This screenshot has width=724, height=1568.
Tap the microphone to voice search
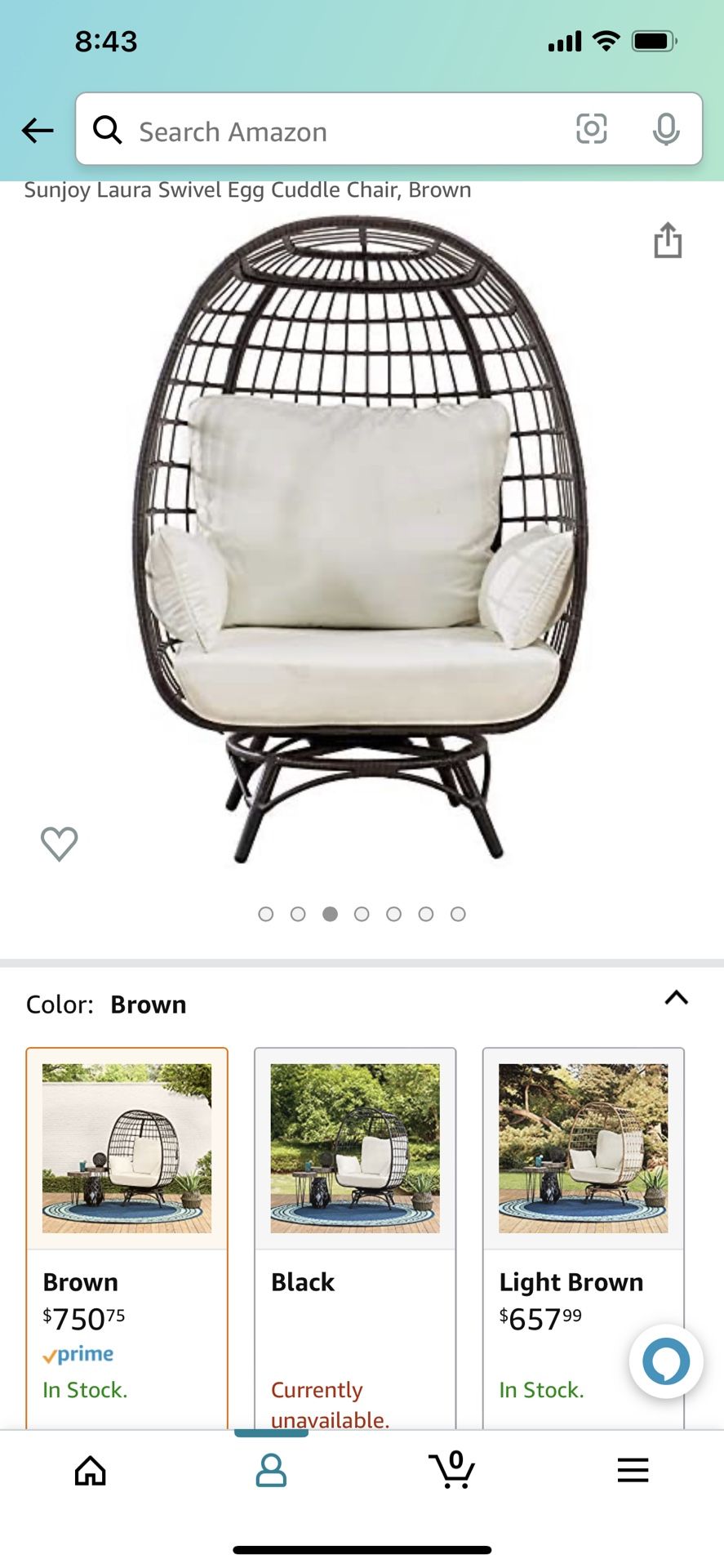click(x=666, y=130)
